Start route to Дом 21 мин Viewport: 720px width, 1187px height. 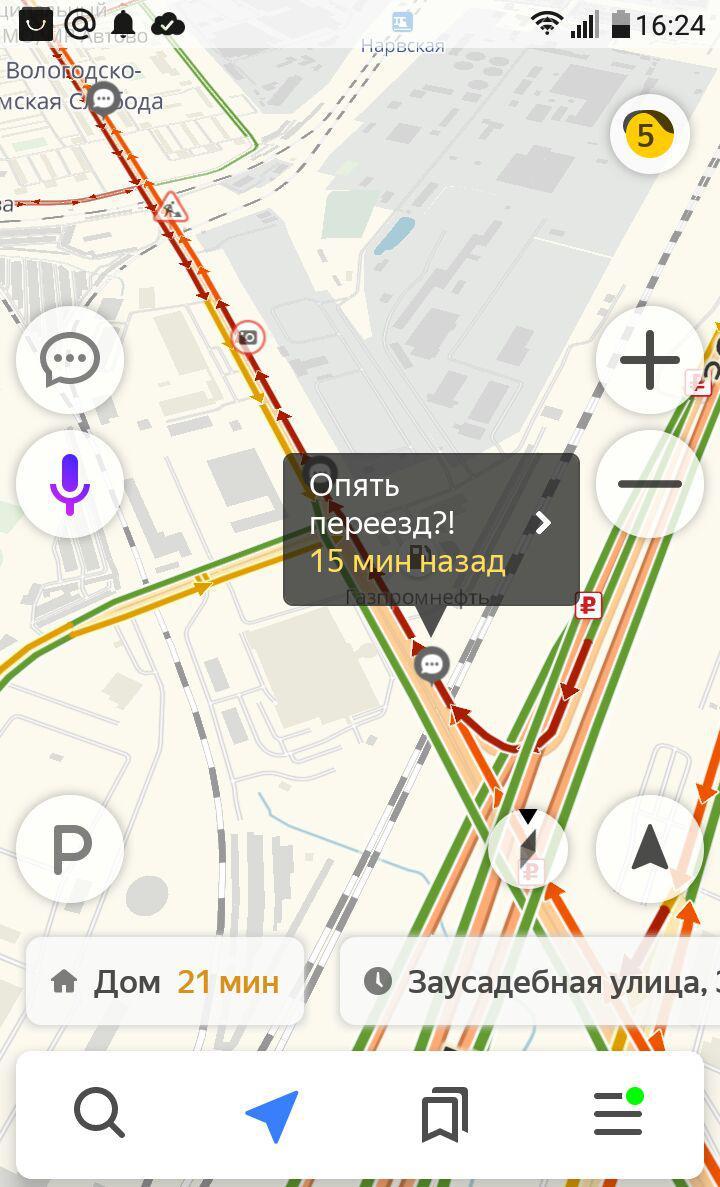pyautogui.click(x=165, y=981)
